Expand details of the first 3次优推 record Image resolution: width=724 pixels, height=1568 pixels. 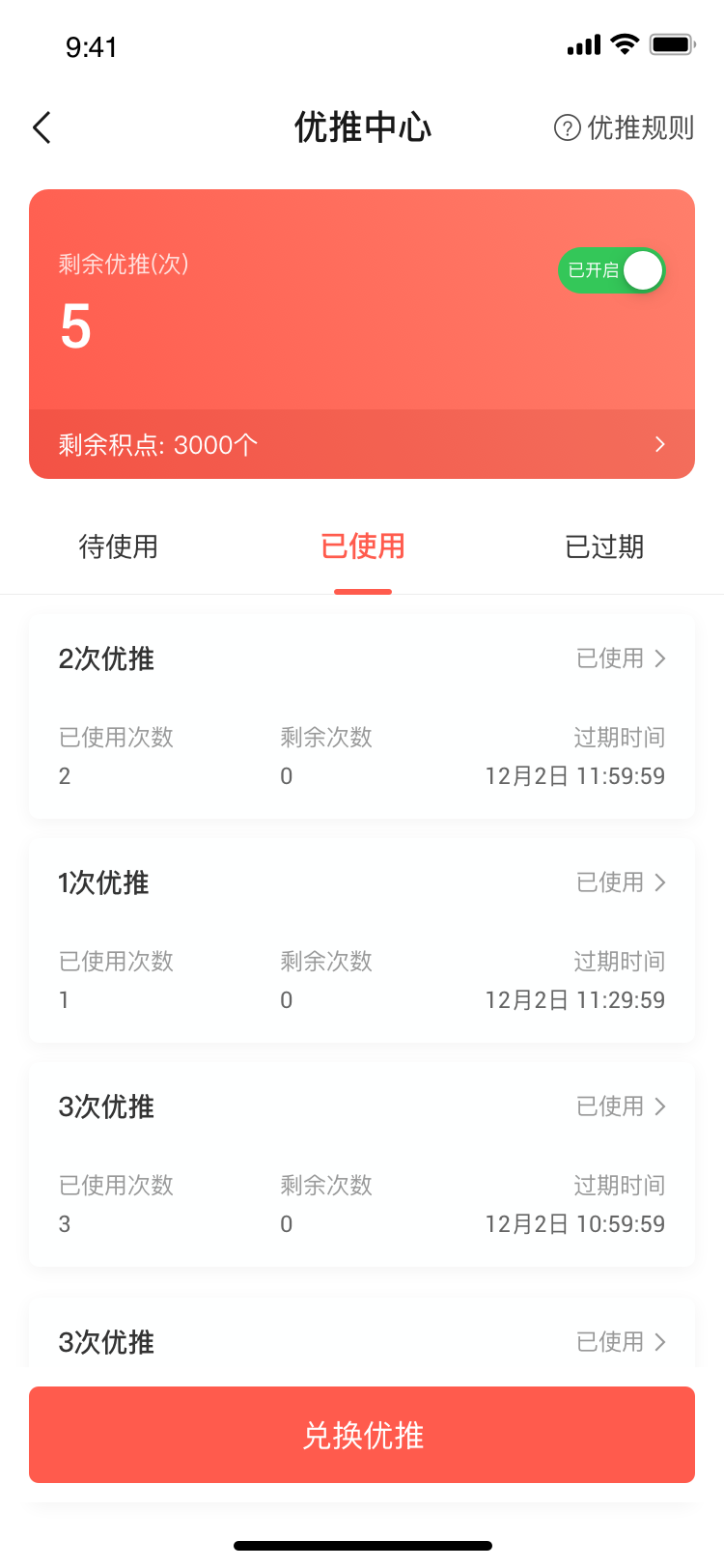[660, 1106]
